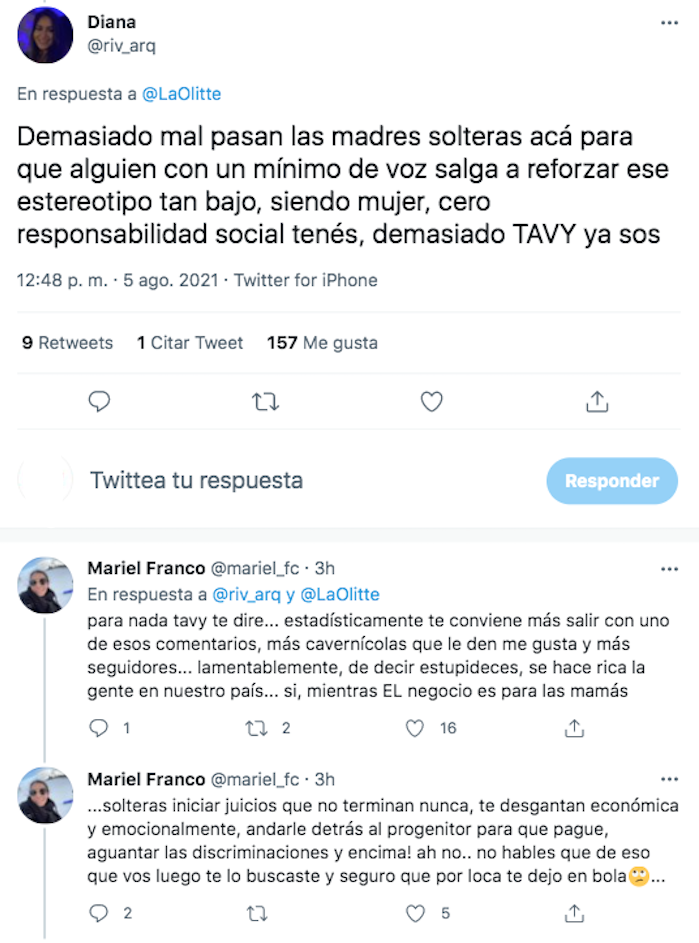Share Diana's tweet
699x943 pixels.
597,402
